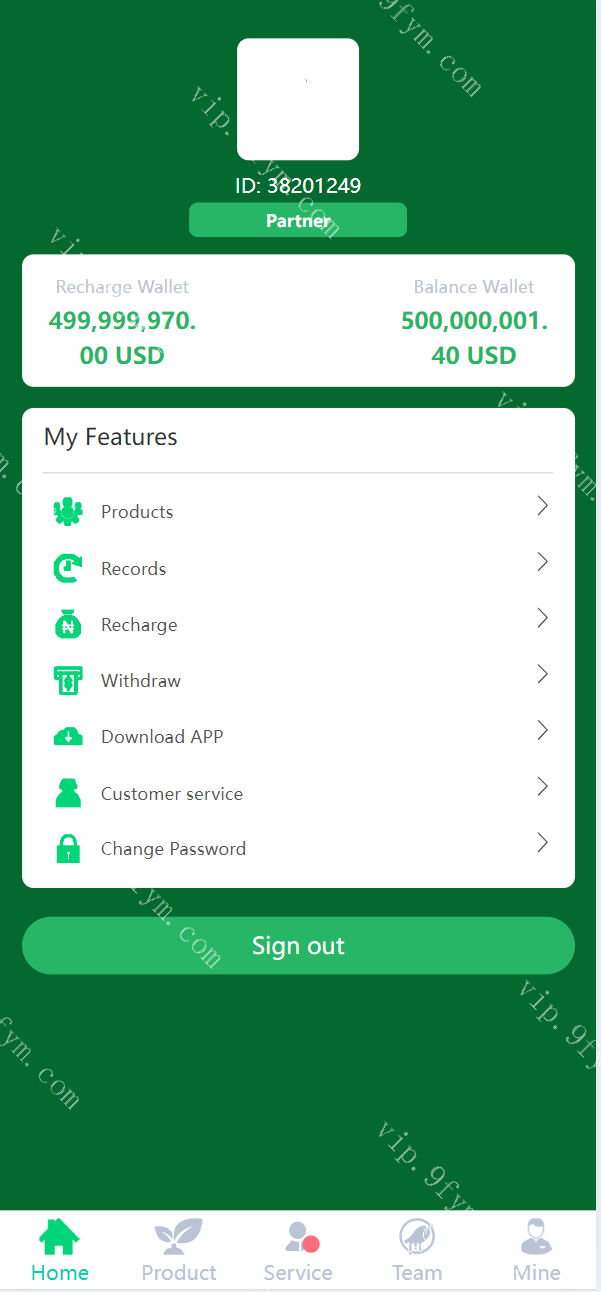Image resolution: width=601 pixels, height=1292 pixels.
Task: Switch to the Home tab
Action: coord(60,1251)
